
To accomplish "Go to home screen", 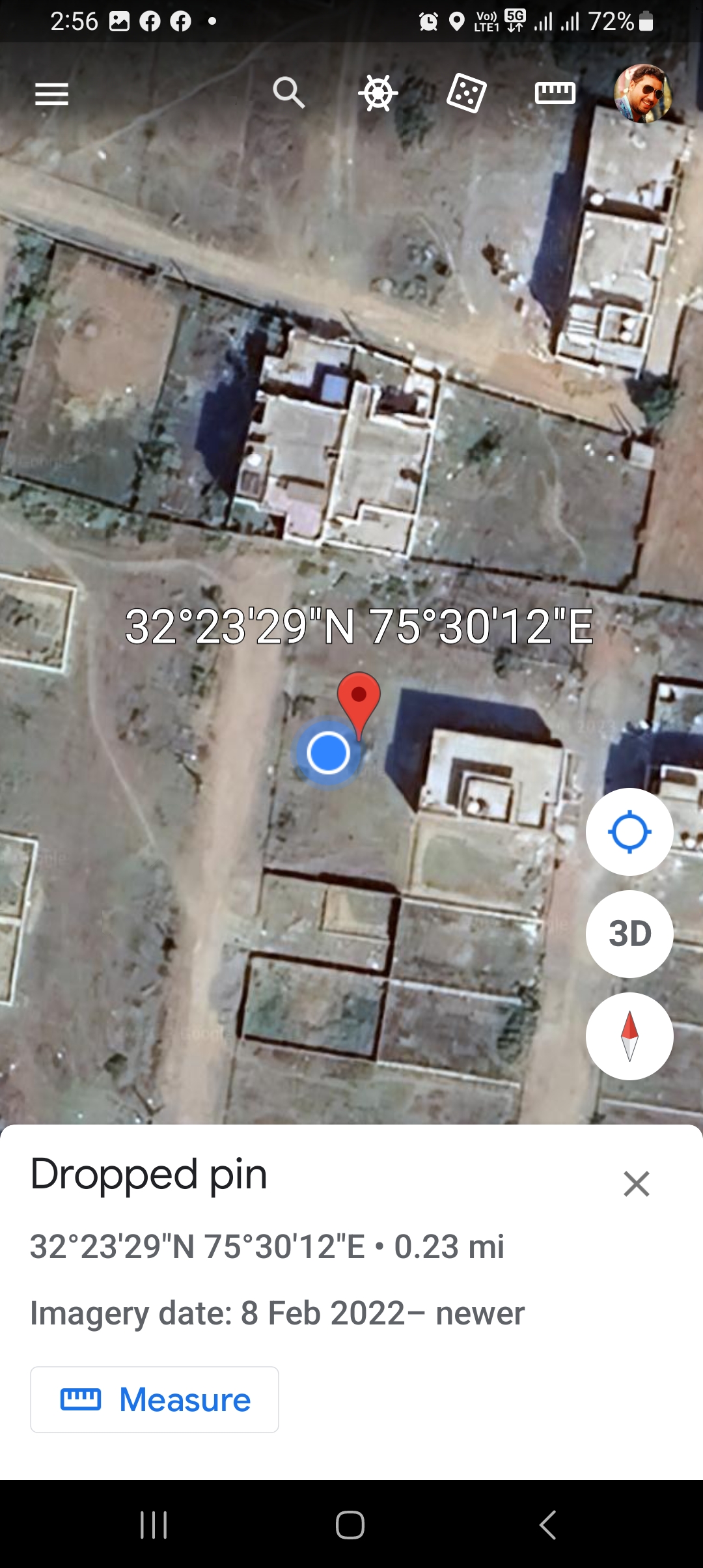I will [x=350, y=1525].
